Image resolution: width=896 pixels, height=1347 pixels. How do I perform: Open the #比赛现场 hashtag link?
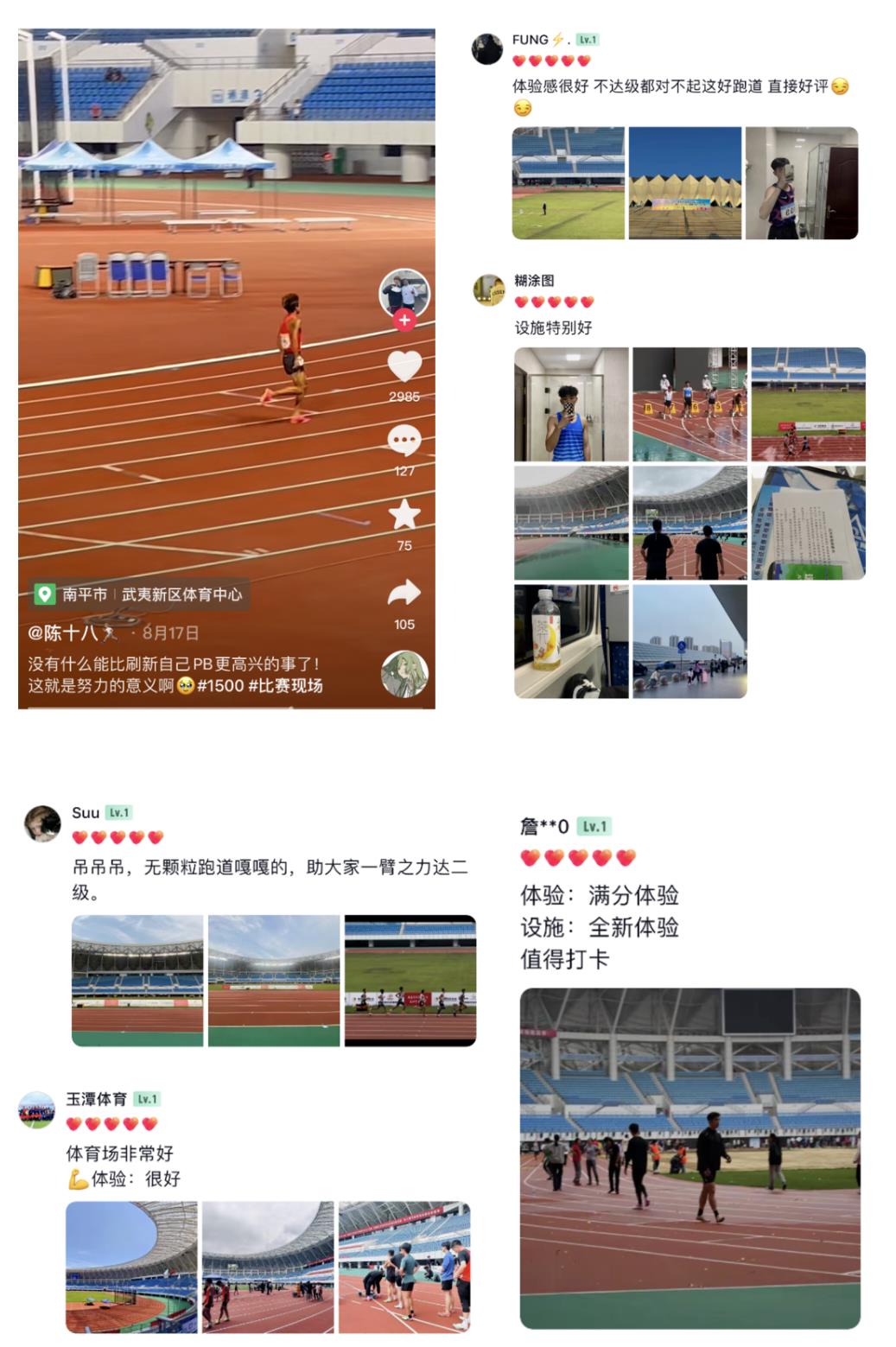pos(288,685)
